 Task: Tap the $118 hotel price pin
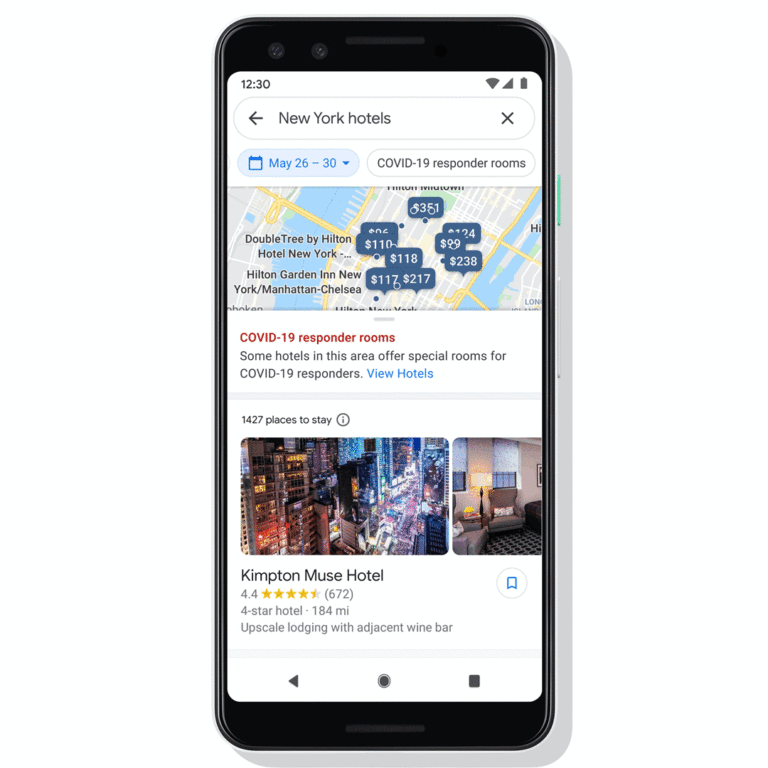click(x=404, y=258)
